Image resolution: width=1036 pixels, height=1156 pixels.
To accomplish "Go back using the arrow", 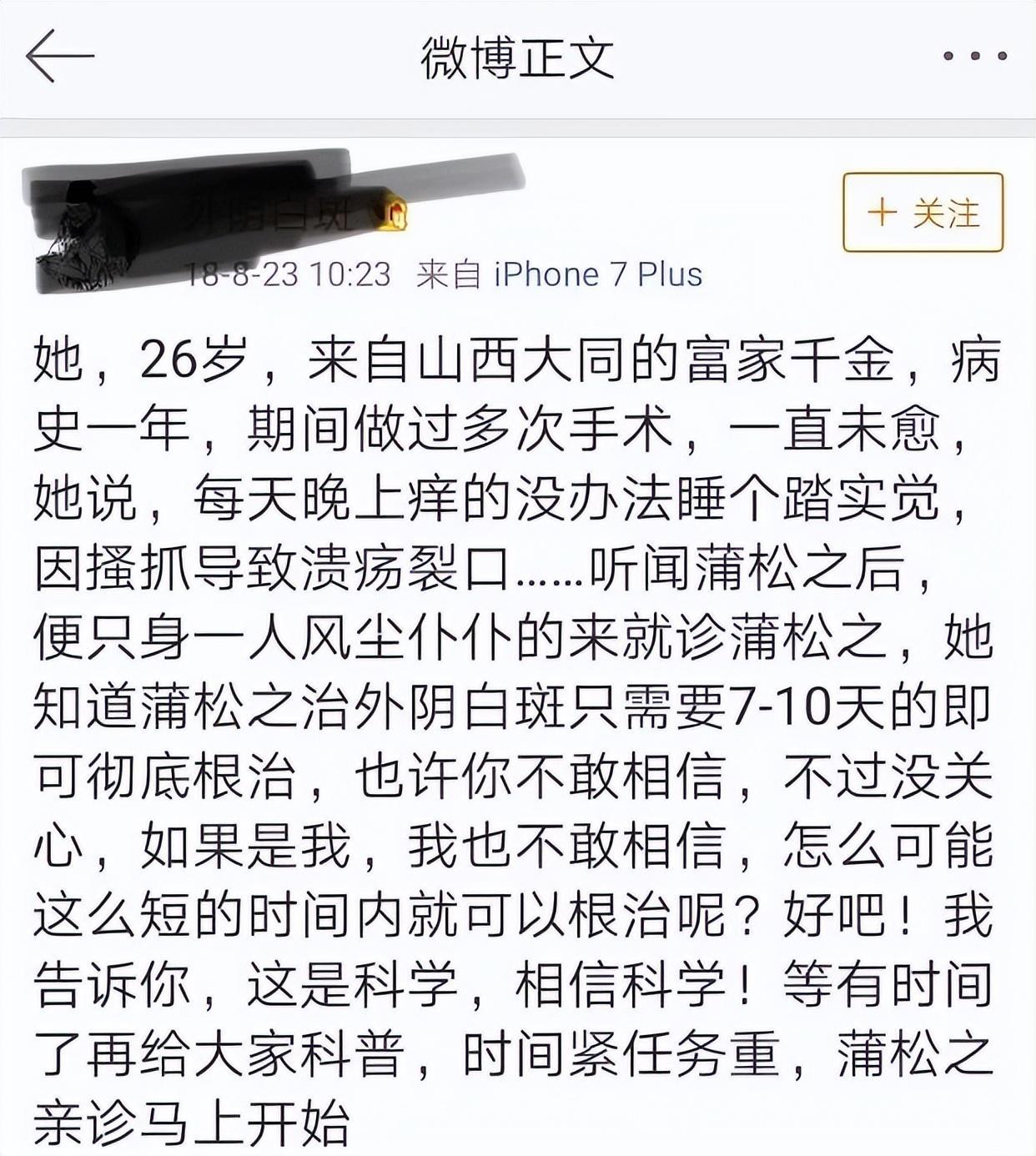I will 58,56.
